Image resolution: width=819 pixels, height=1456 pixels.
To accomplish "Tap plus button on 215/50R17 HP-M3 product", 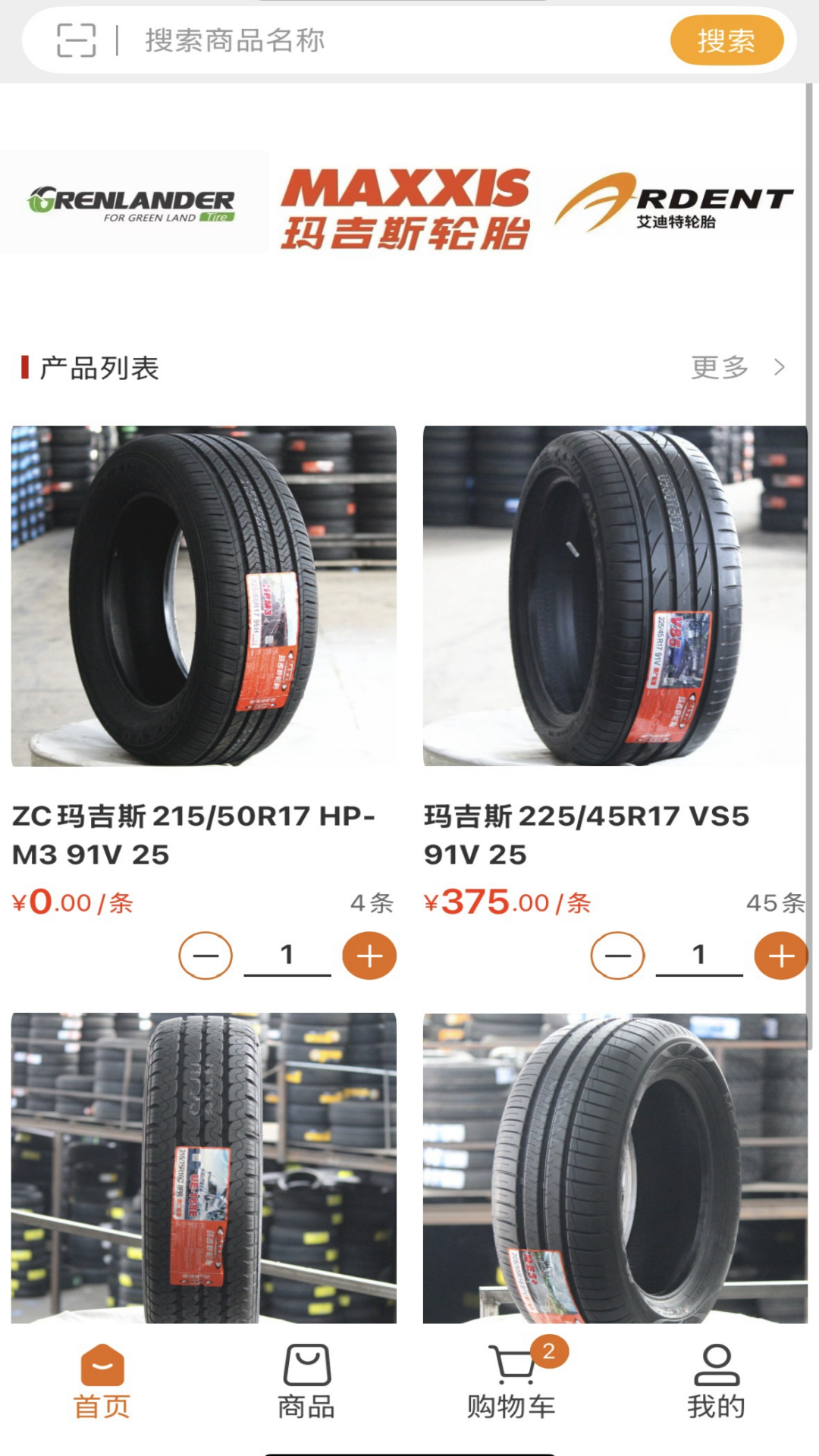I will pos(369,956).
